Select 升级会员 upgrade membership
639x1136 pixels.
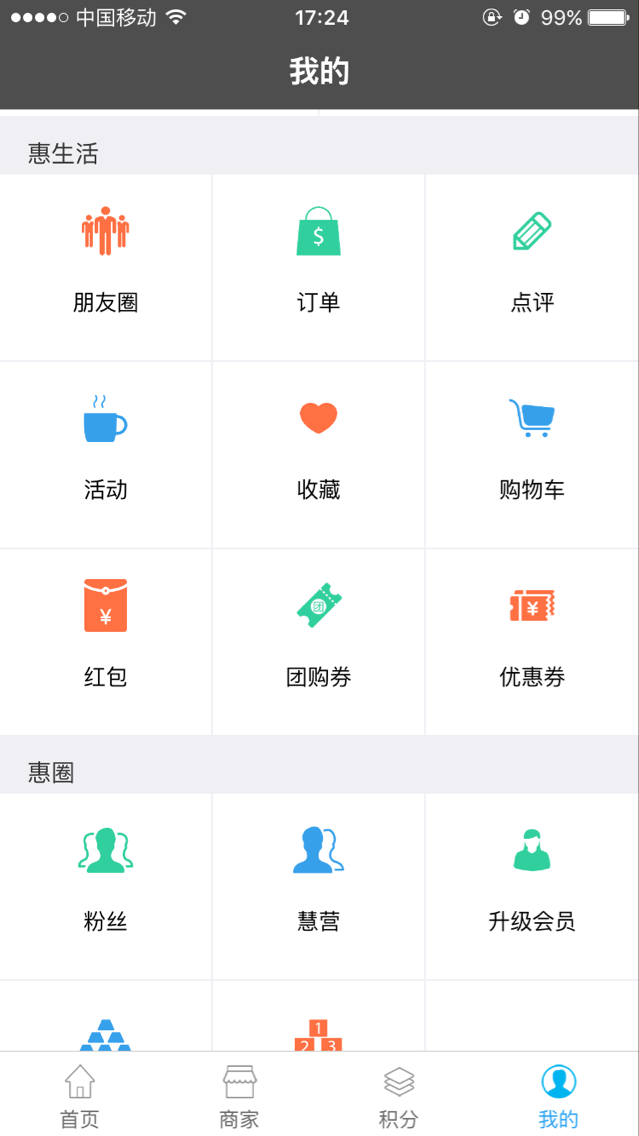coord(532,887)
